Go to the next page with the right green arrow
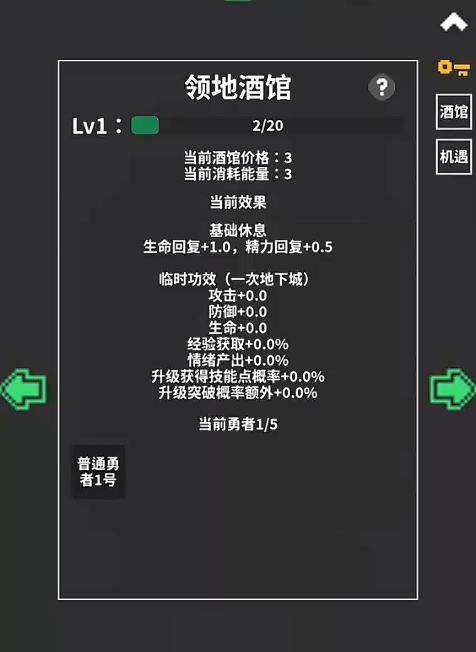 [x=452, y=389]
